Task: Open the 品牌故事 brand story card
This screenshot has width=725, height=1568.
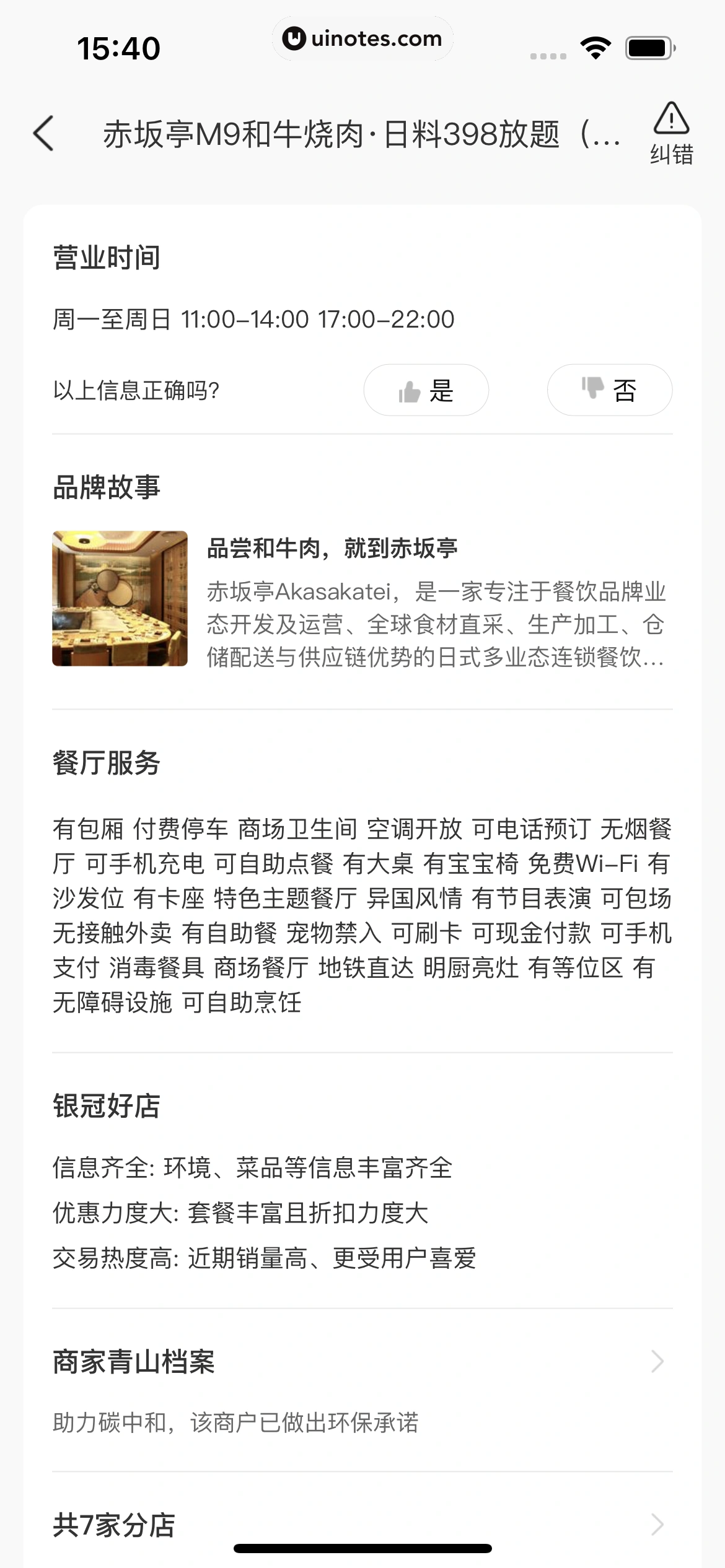Action: (x=362, y=599)
